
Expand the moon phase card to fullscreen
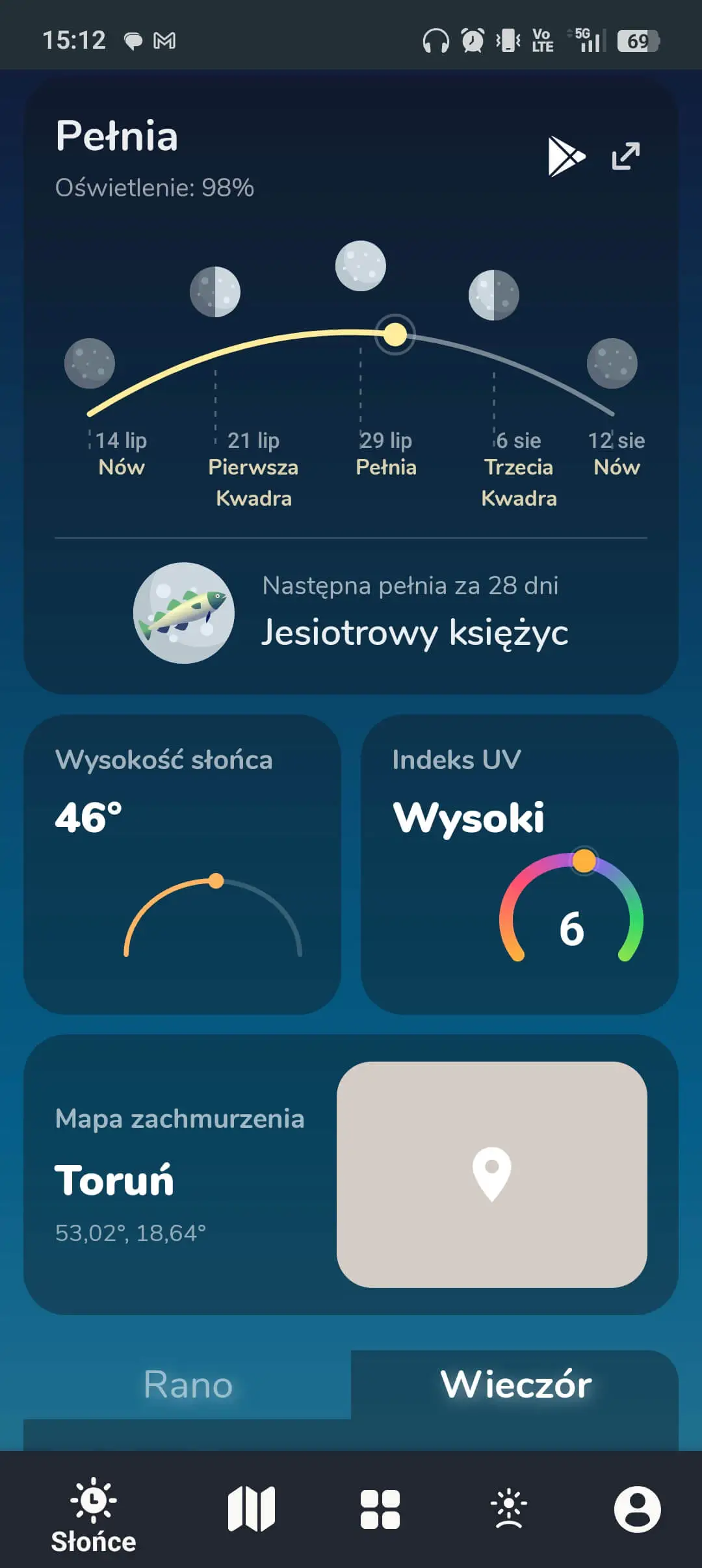point(626,156)
